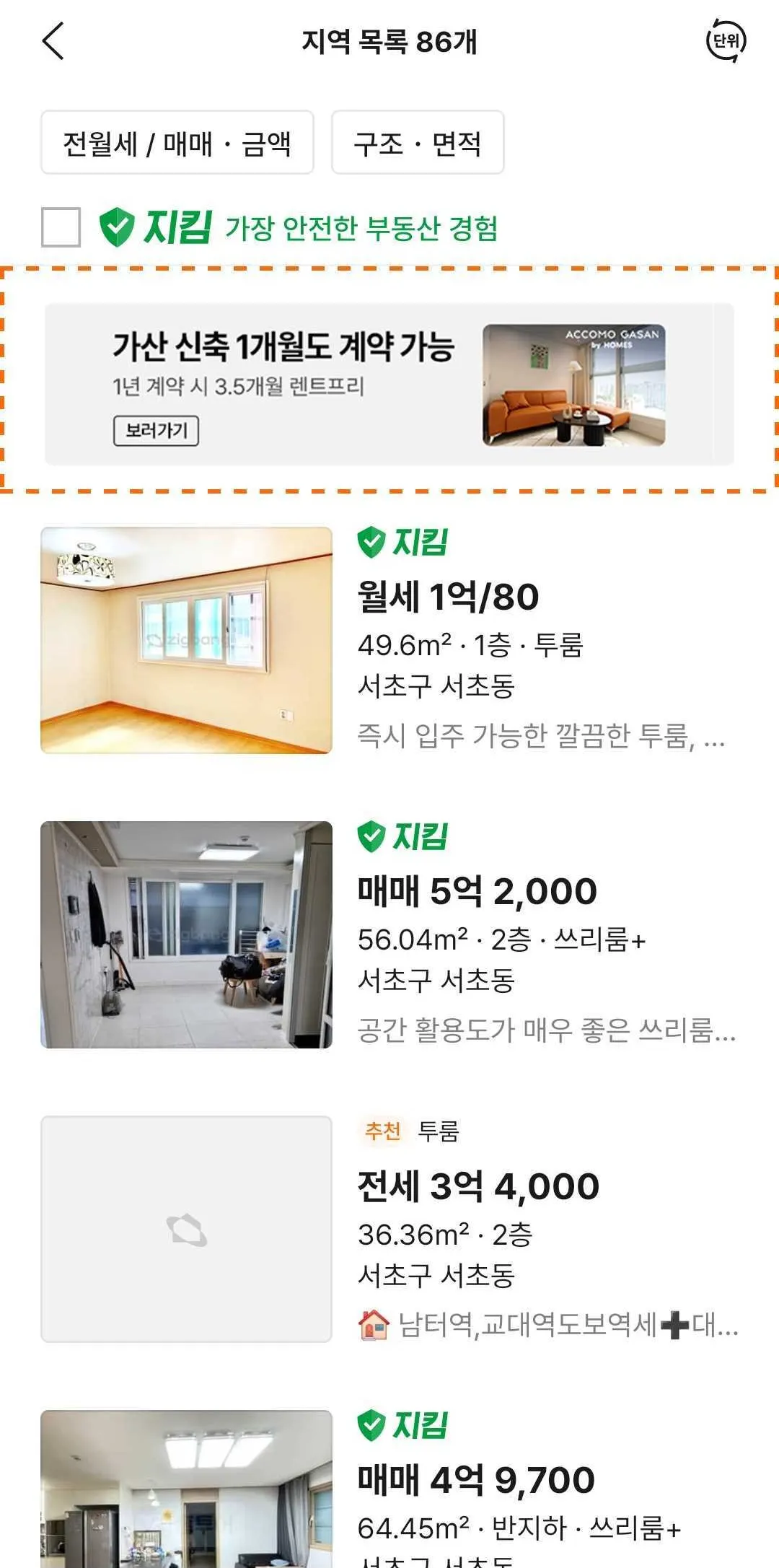The height and width of the screenshot is (1568, 779).
Task: Open the 전월세 / 매매 · 금액 filter
Action: [177, 143]
